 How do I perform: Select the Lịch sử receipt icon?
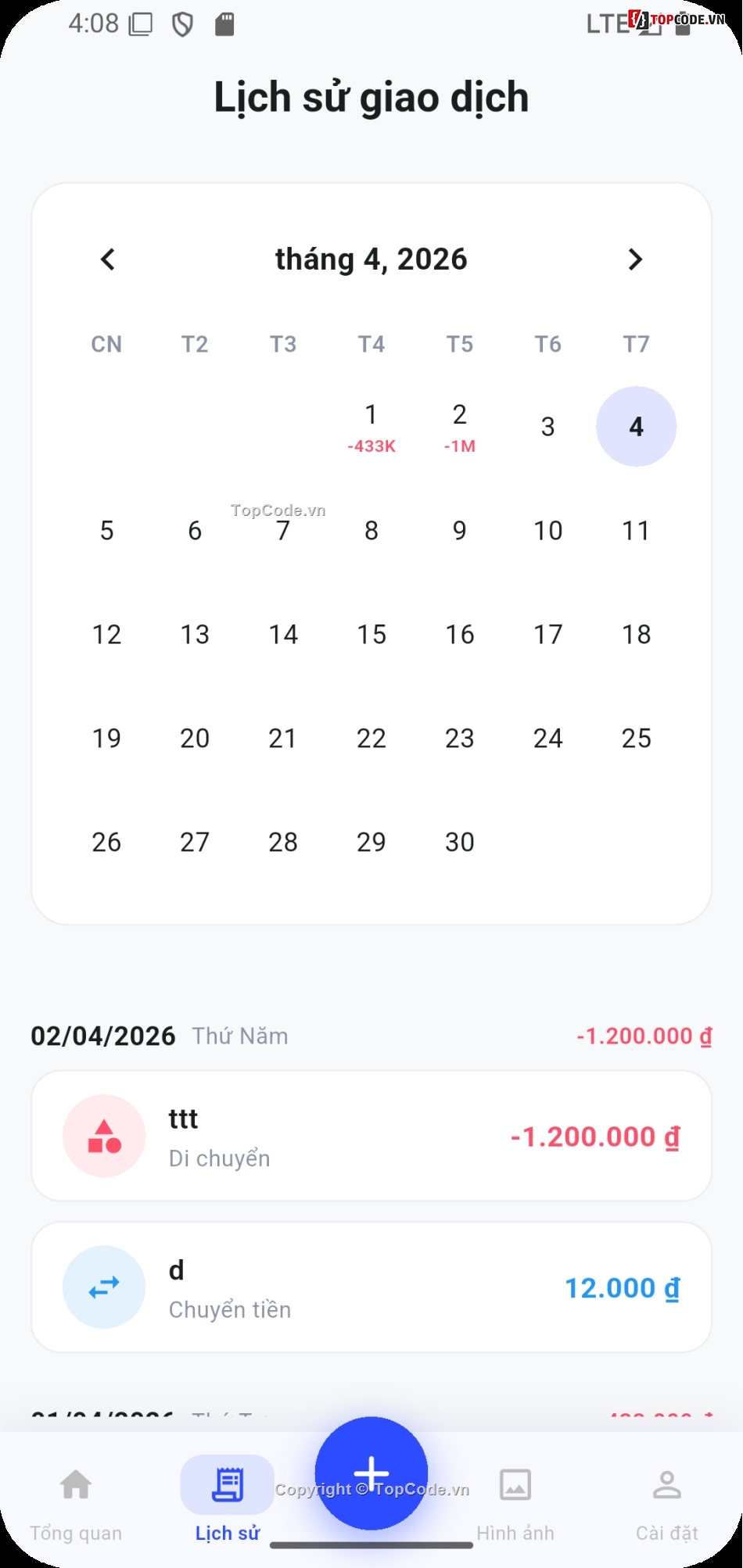tap(227, 1479)
